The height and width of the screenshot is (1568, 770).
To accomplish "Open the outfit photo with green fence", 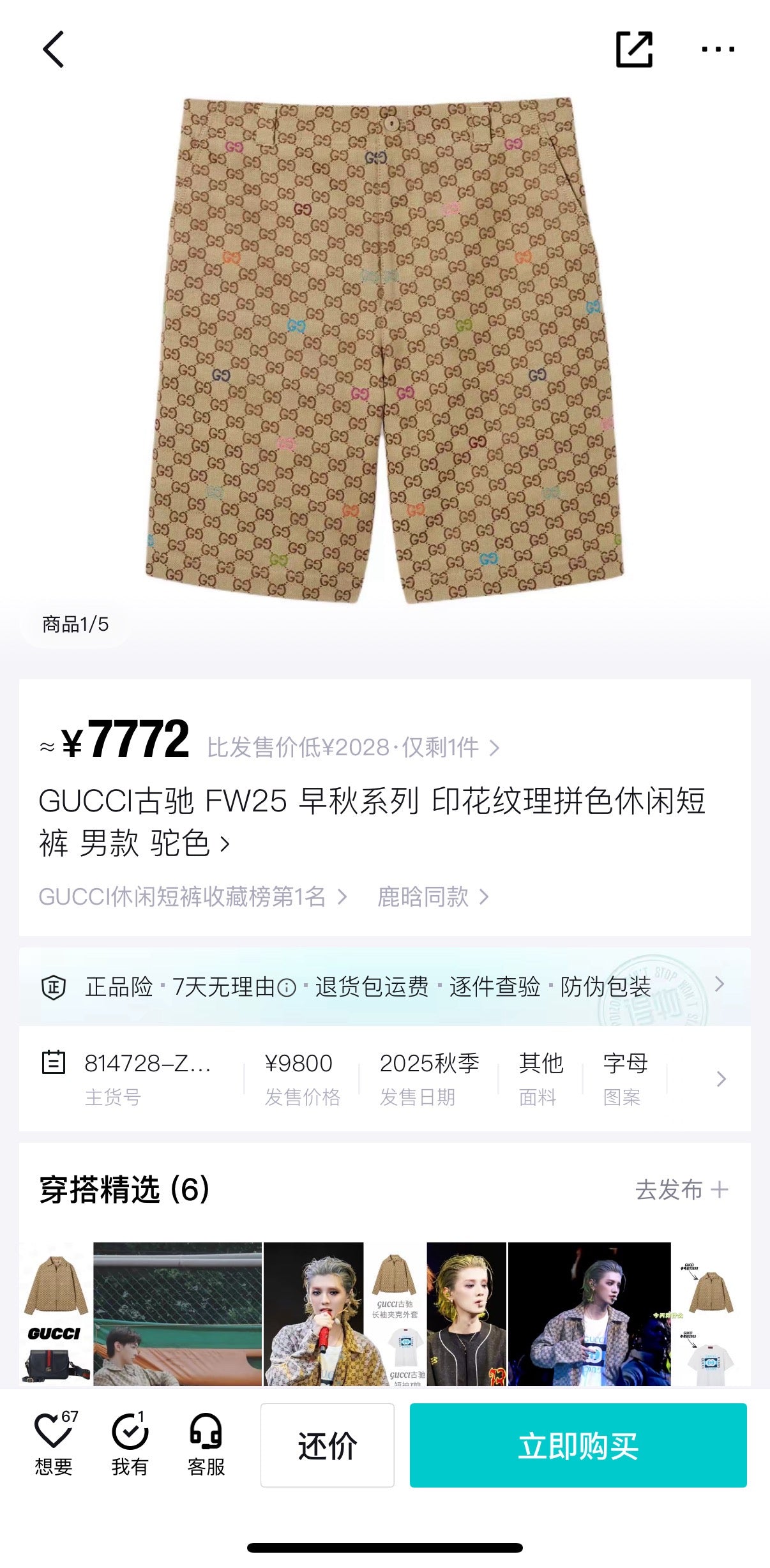I will point(177,1314).
